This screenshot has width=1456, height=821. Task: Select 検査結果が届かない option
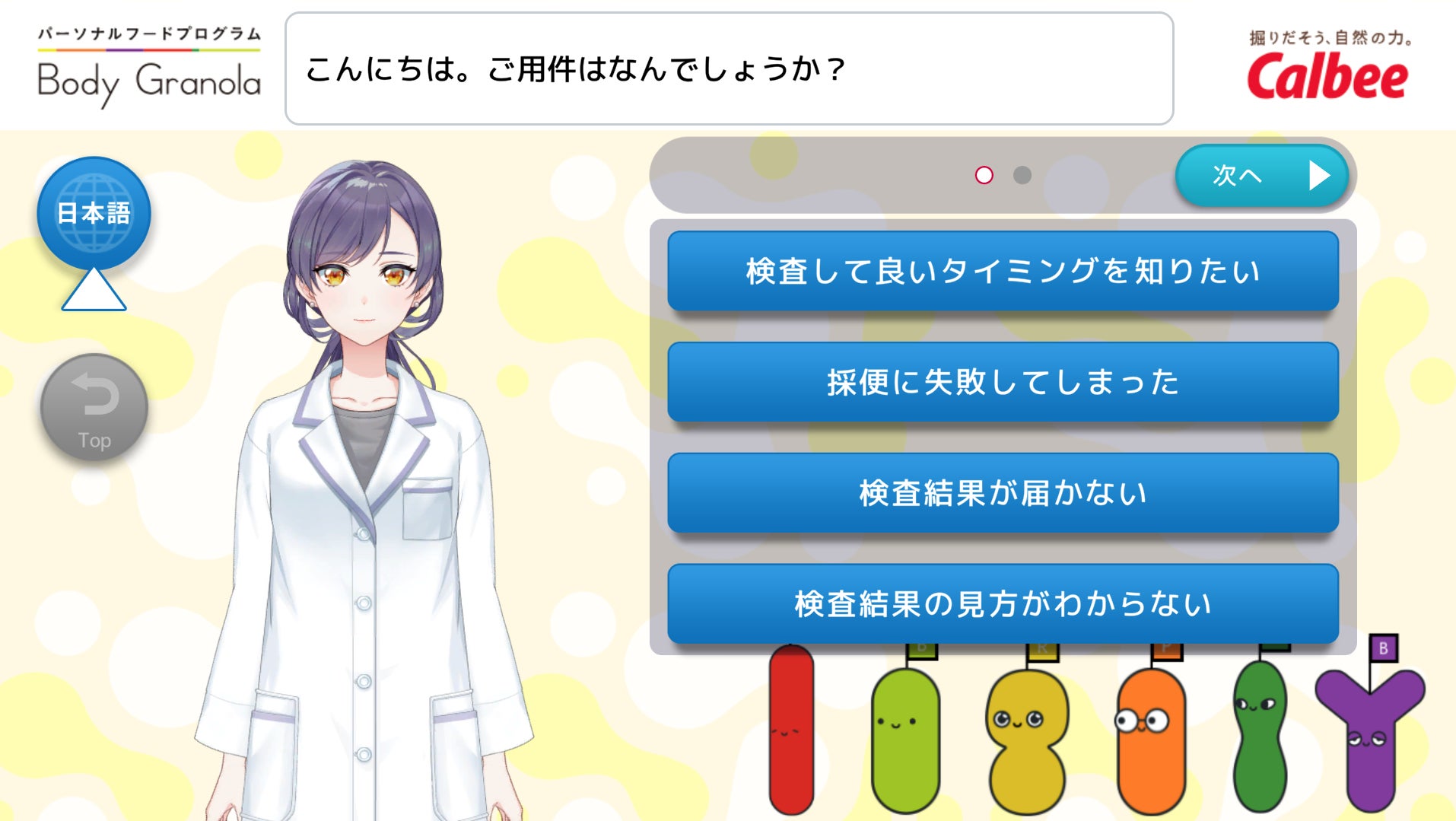1003,493
